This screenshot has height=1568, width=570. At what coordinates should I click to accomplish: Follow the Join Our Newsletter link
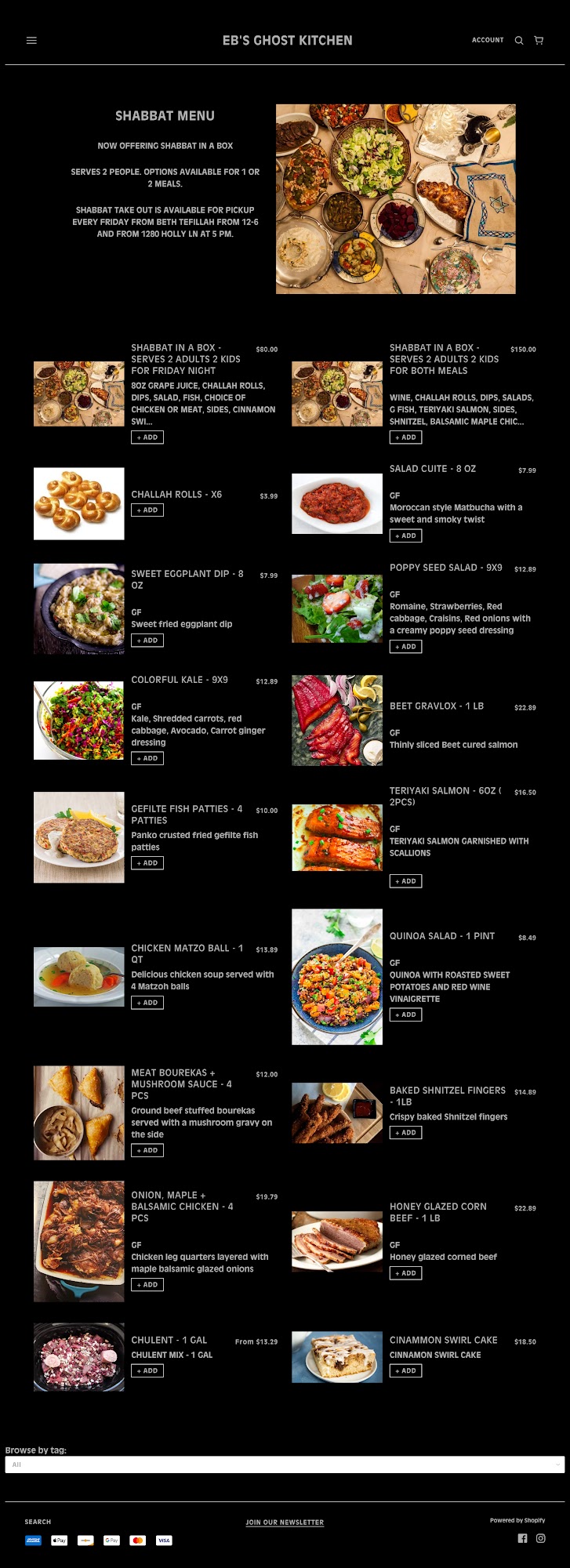pos(285,1523)
